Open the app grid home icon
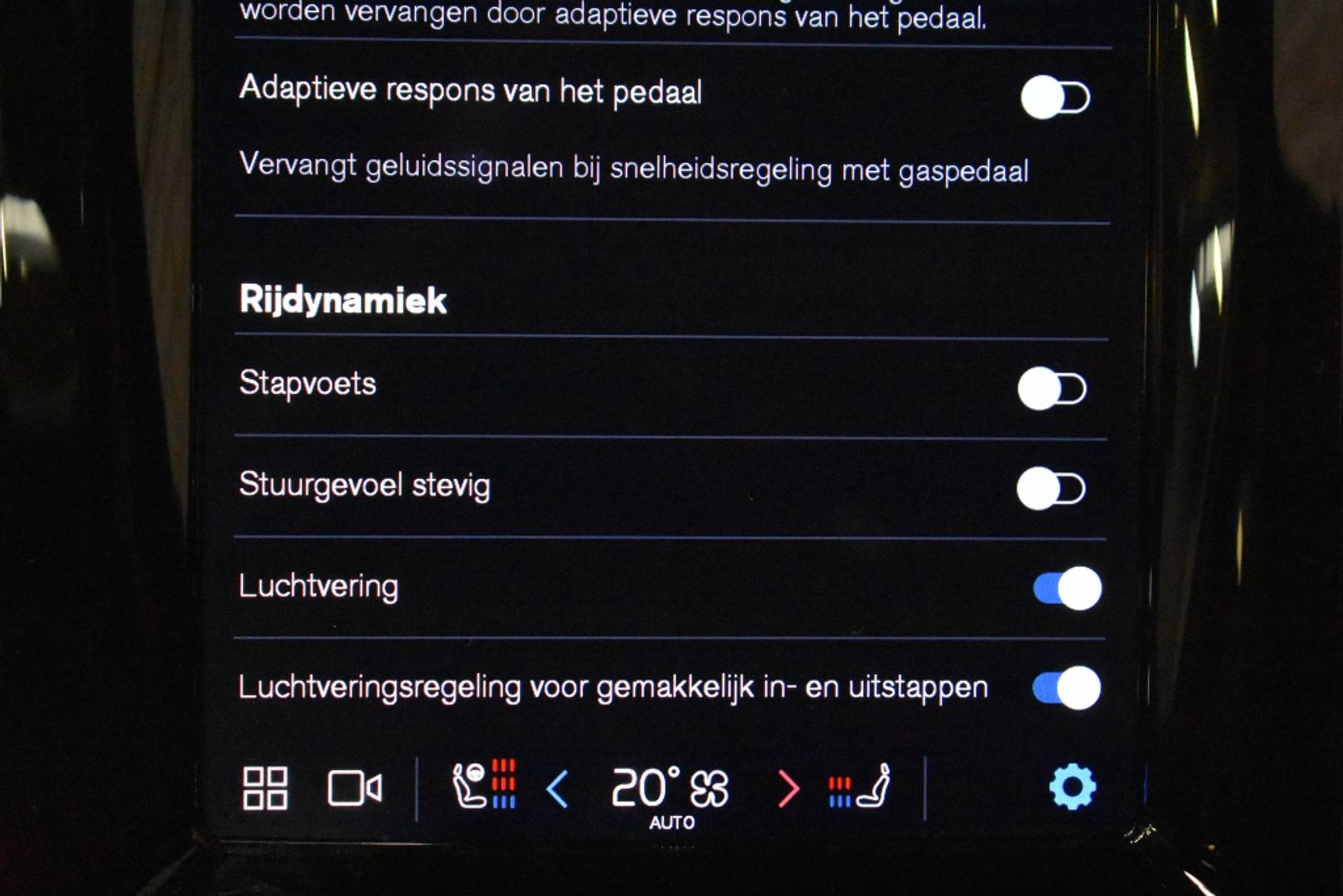1343x896 pixels. (x=264, y=788)
